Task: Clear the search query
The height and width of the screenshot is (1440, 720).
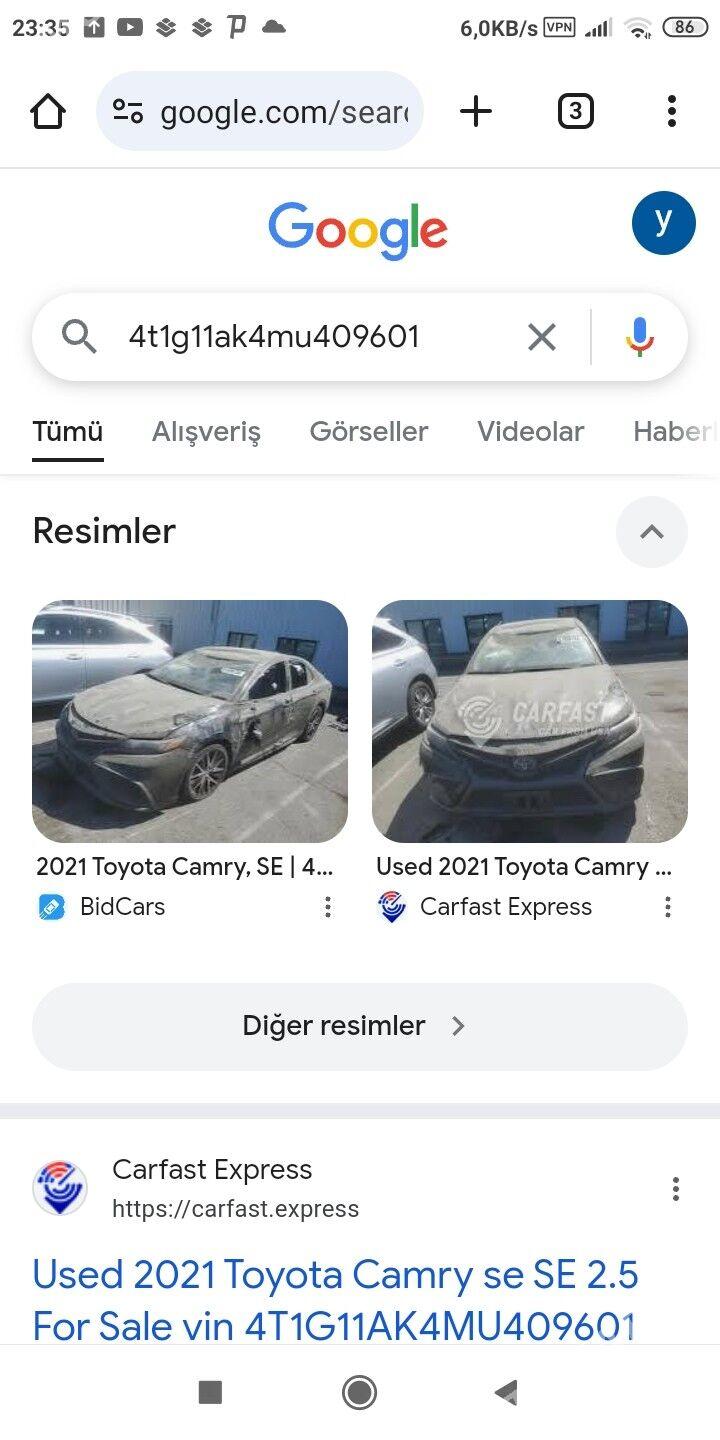Action: (541, 337)
